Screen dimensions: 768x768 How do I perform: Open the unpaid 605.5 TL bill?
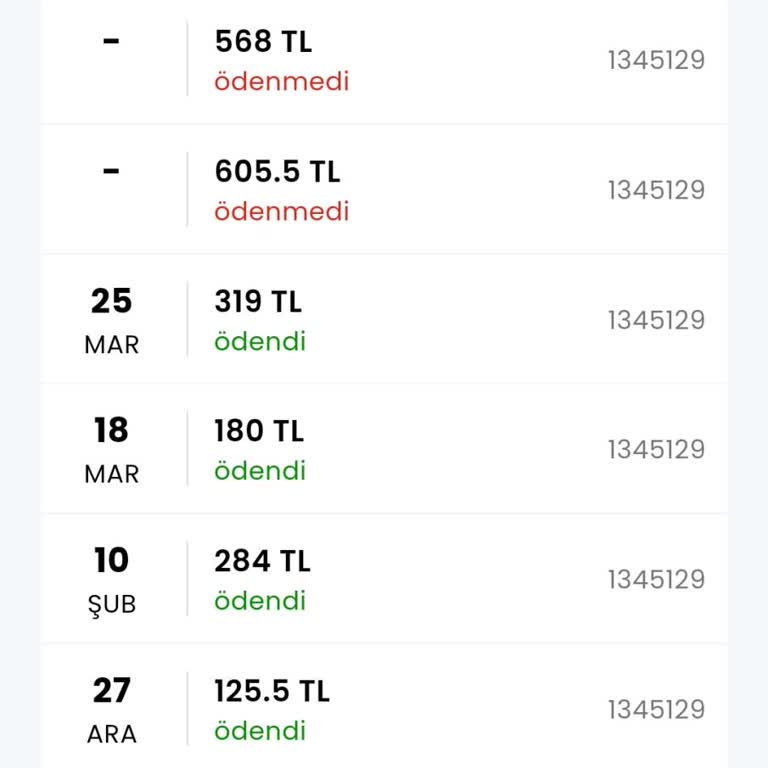[384, 190]
